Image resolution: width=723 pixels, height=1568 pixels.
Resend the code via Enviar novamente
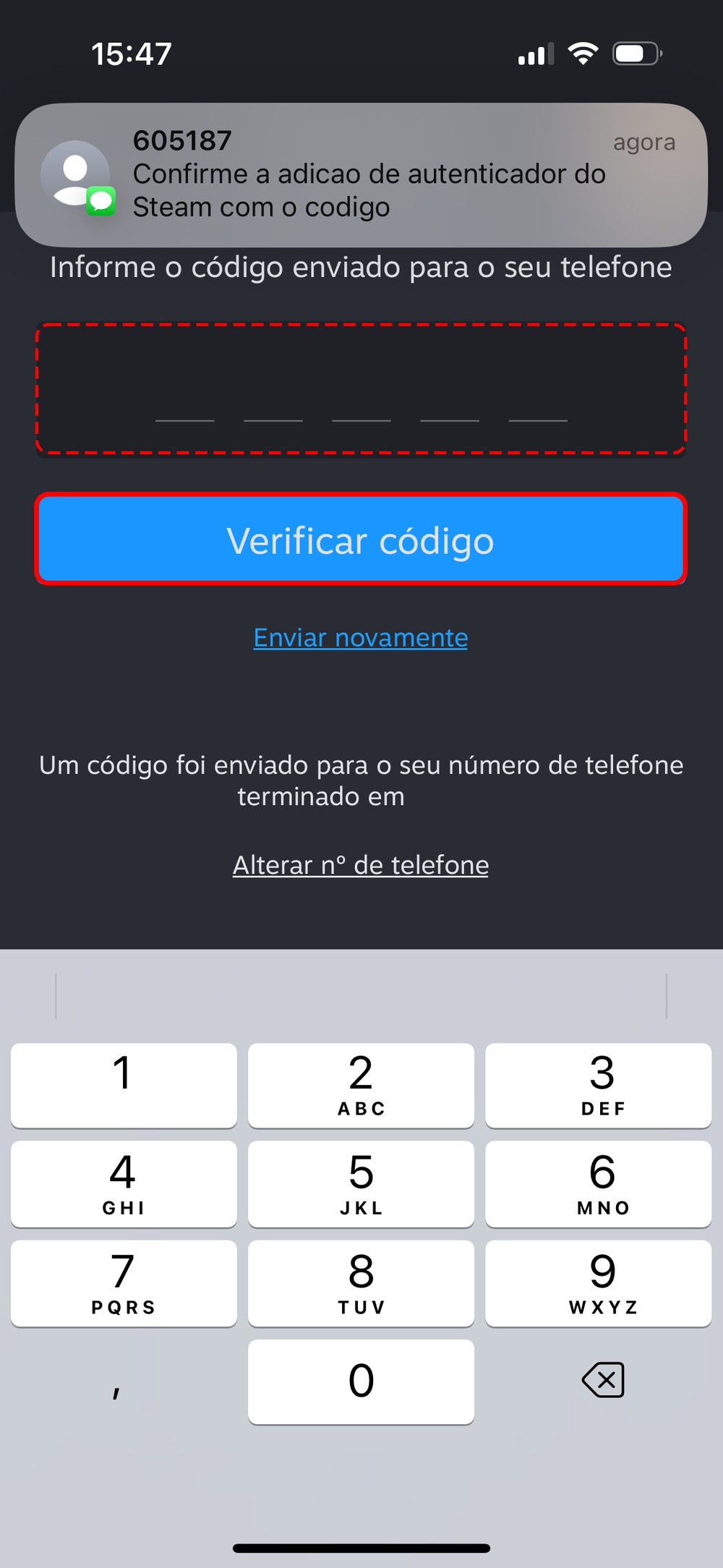click(x=361, y=638)
